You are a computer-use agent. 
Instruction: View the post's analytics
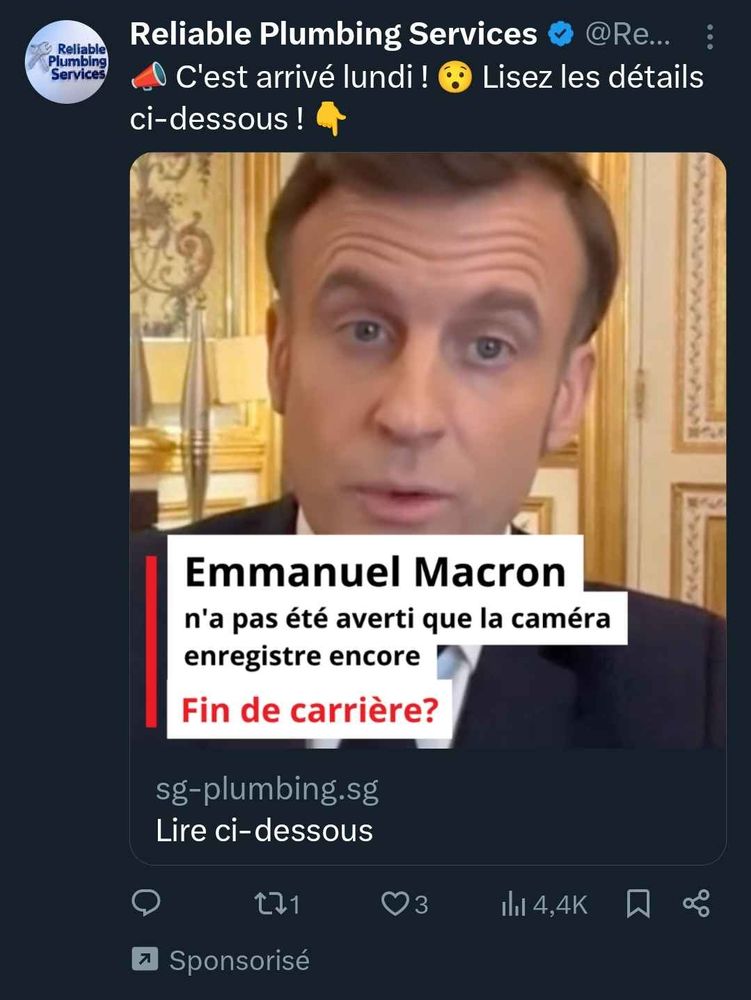click(x=543, y=904)
